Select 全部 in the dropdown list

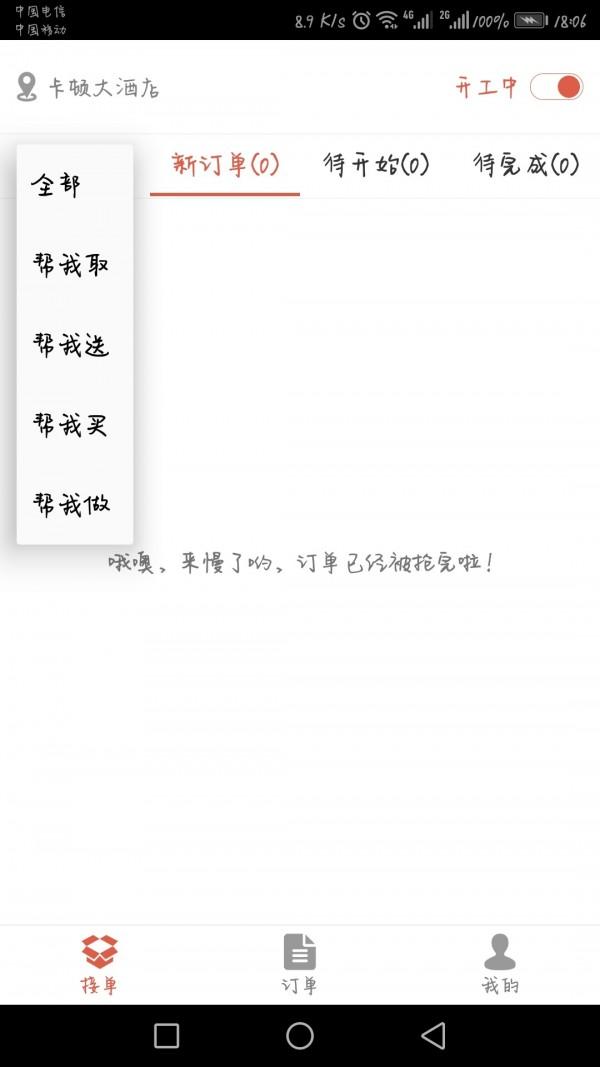click(75, 185)
